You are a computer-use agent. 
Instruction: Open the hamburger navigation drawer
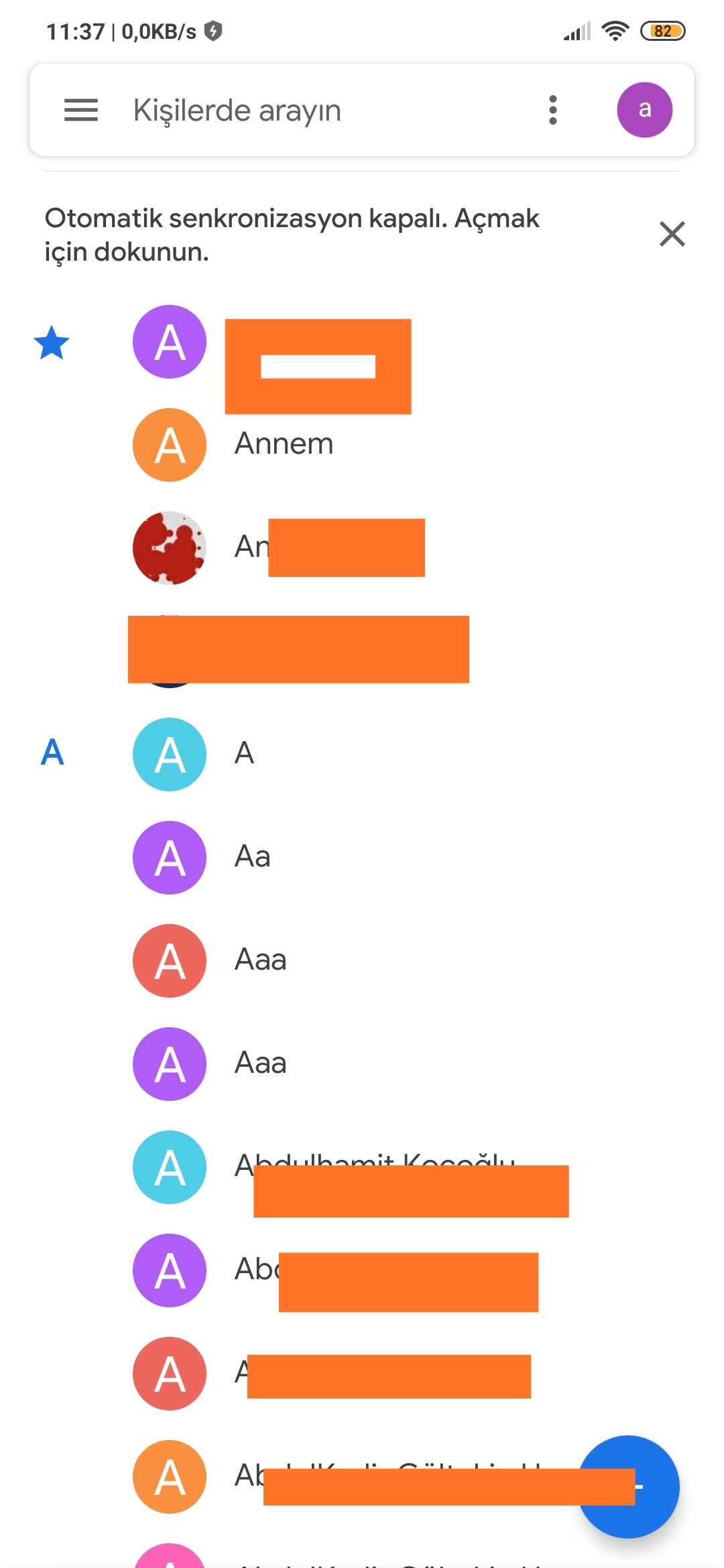[80, 110]
